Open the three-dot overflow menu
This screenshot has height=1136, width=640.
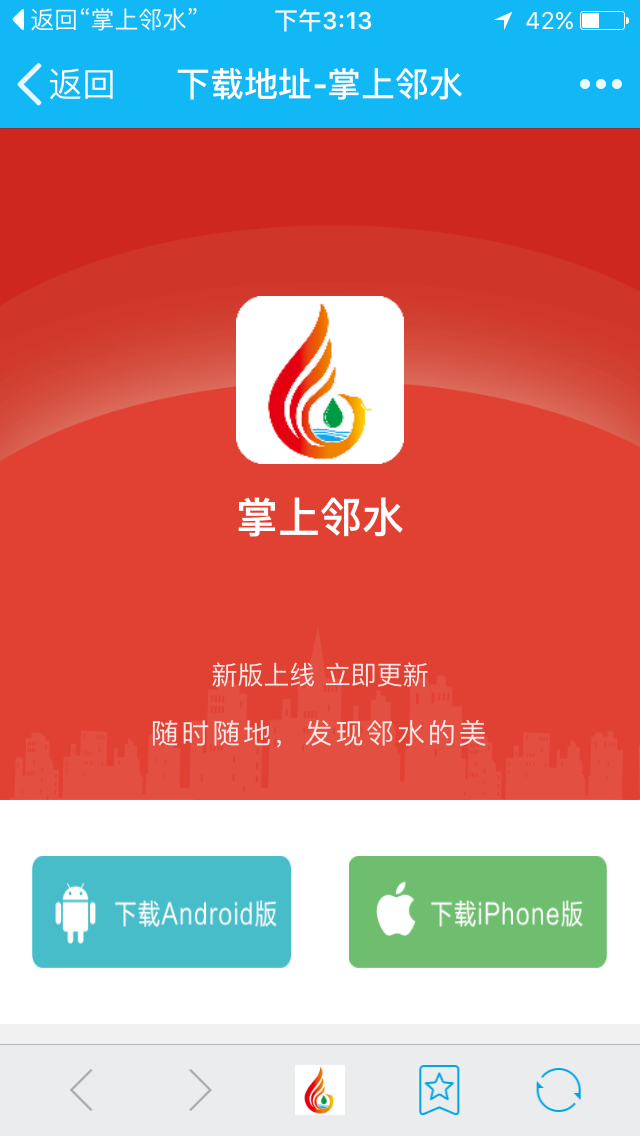coord(600,84)
